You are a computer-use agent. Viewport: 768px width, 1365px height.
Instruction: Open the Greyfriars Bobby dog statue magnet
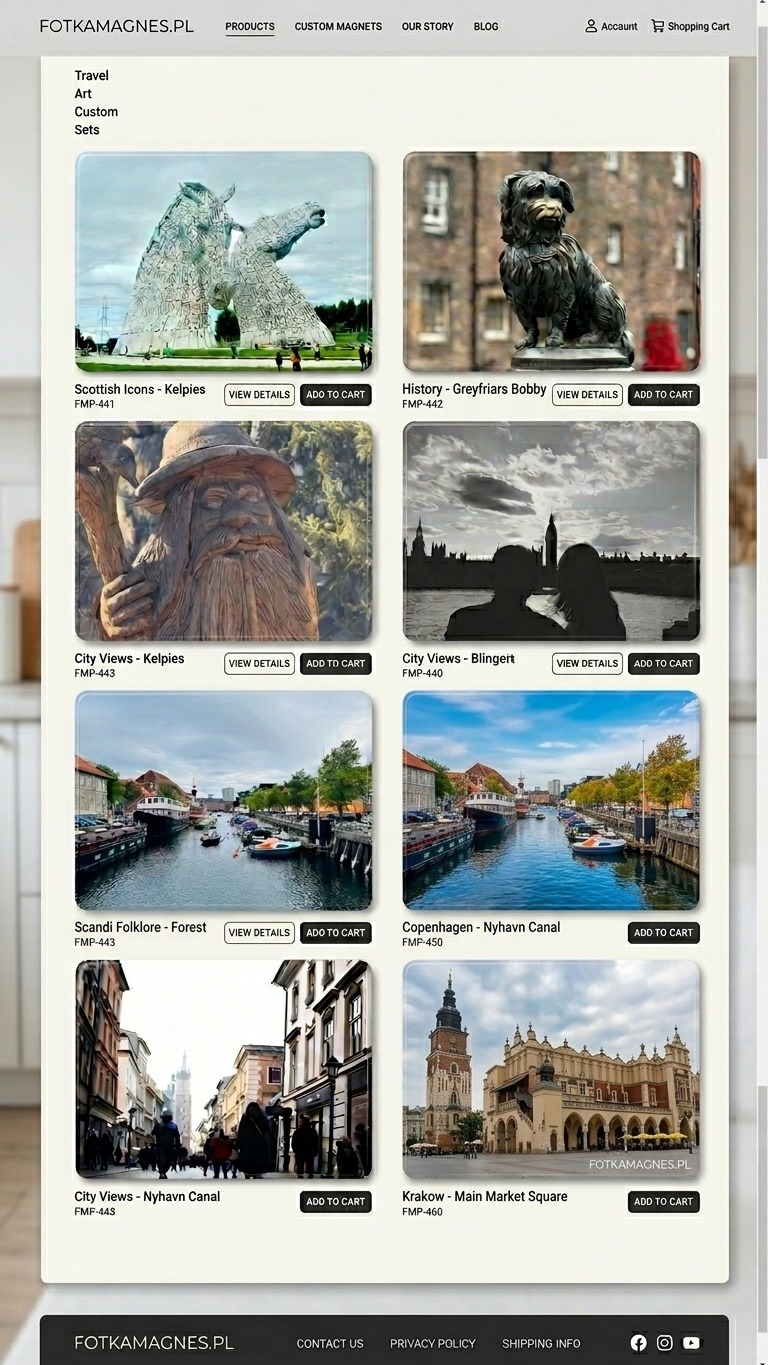coord(551,262)
